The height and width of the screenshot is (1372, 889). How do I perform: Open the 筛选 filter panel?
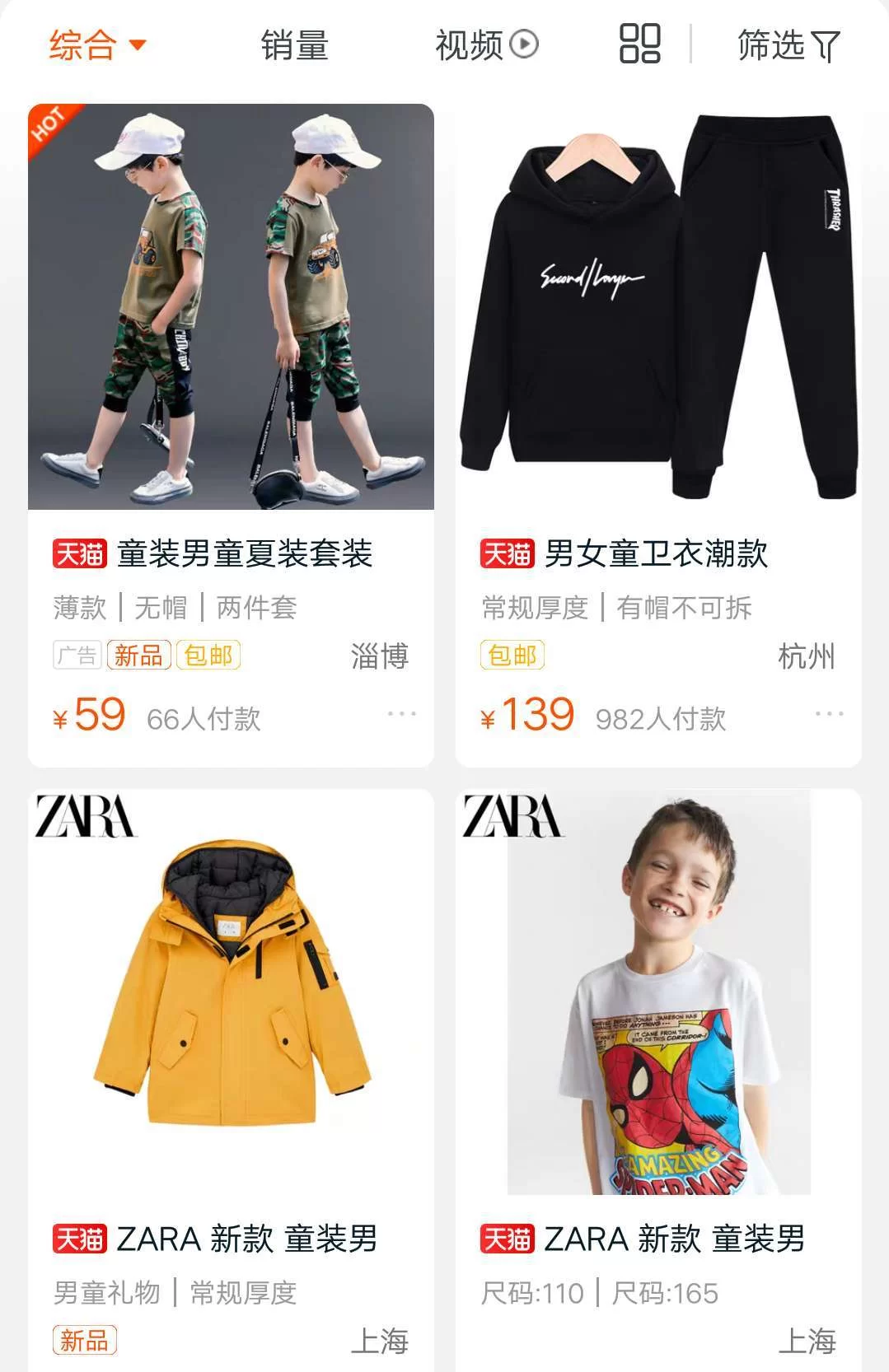788,44
